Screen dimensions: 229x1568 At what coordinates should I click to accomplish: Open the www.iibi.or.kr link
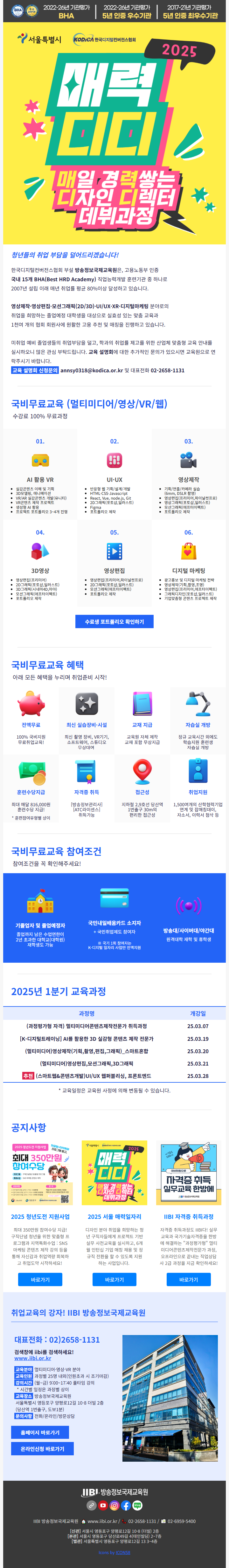click(33, 1358)
